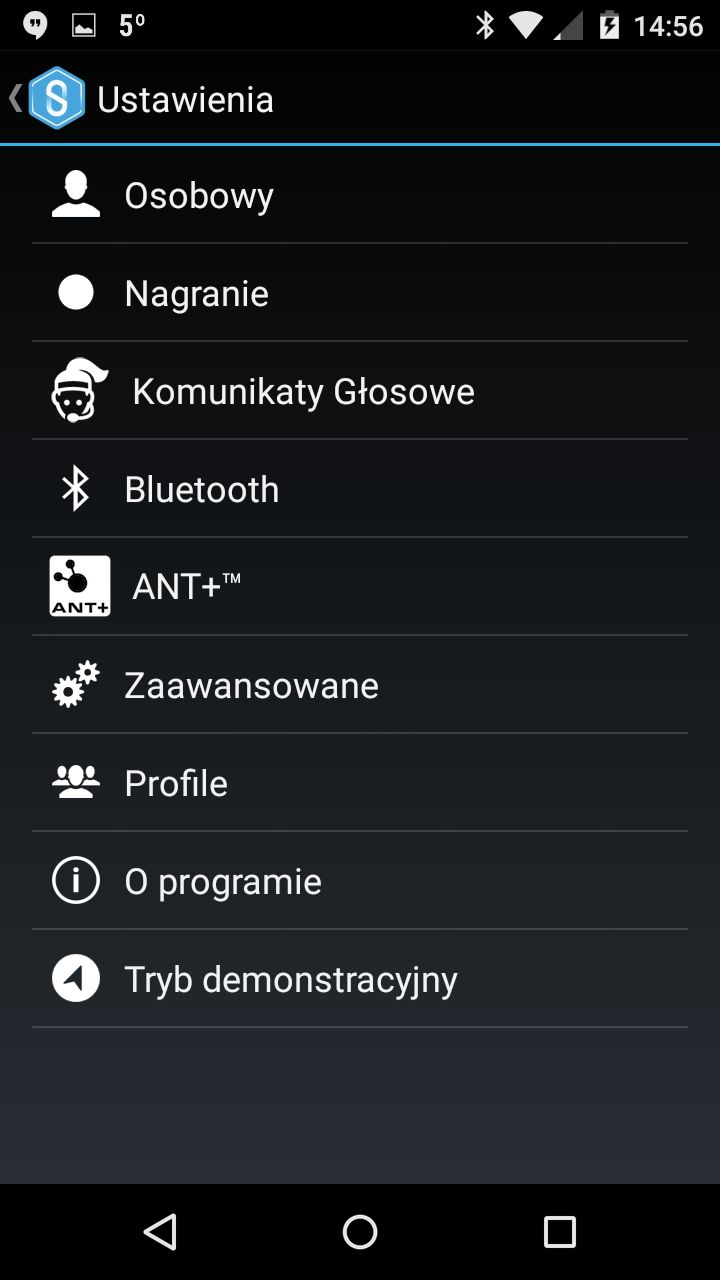View O programie info
The width and height of the screenshot is (720, 1280).
[360, 881]
